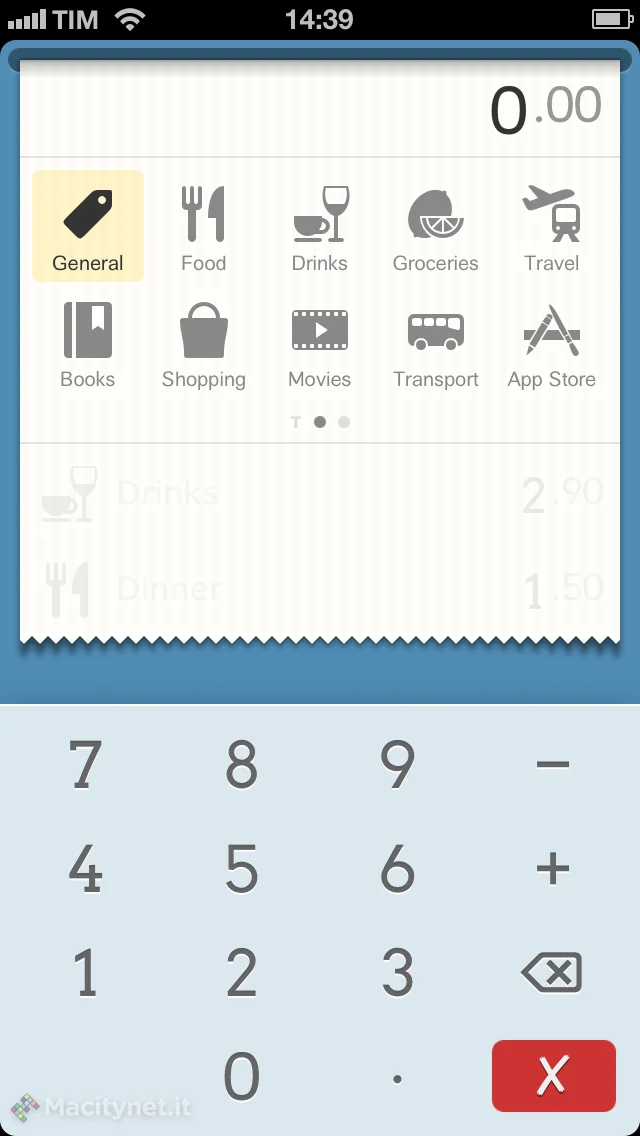Select the General category
This screenshot has height=1136, width=640.
[88, 226]
